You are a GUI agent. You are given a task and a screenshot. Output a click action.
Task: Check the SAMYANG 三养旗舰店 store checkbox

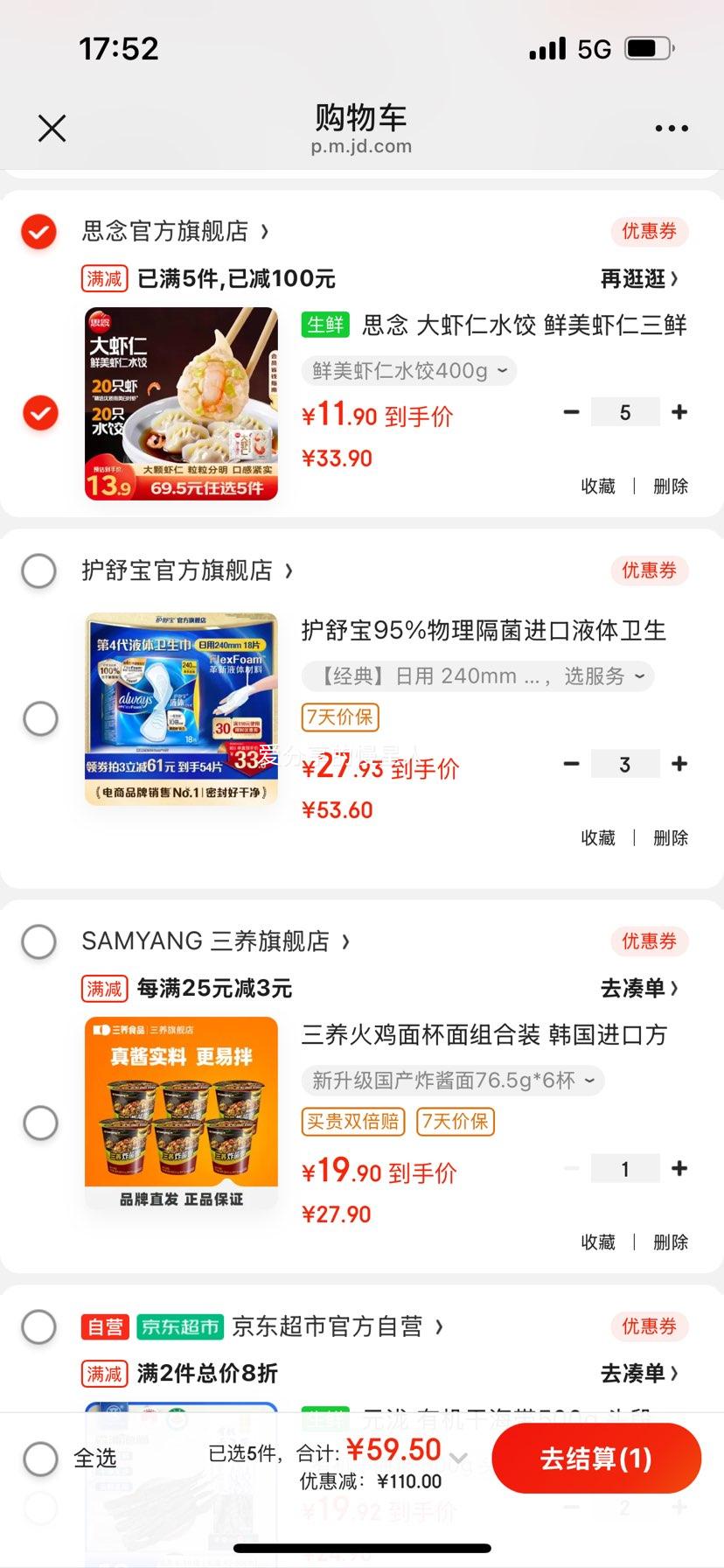point(38,941)
